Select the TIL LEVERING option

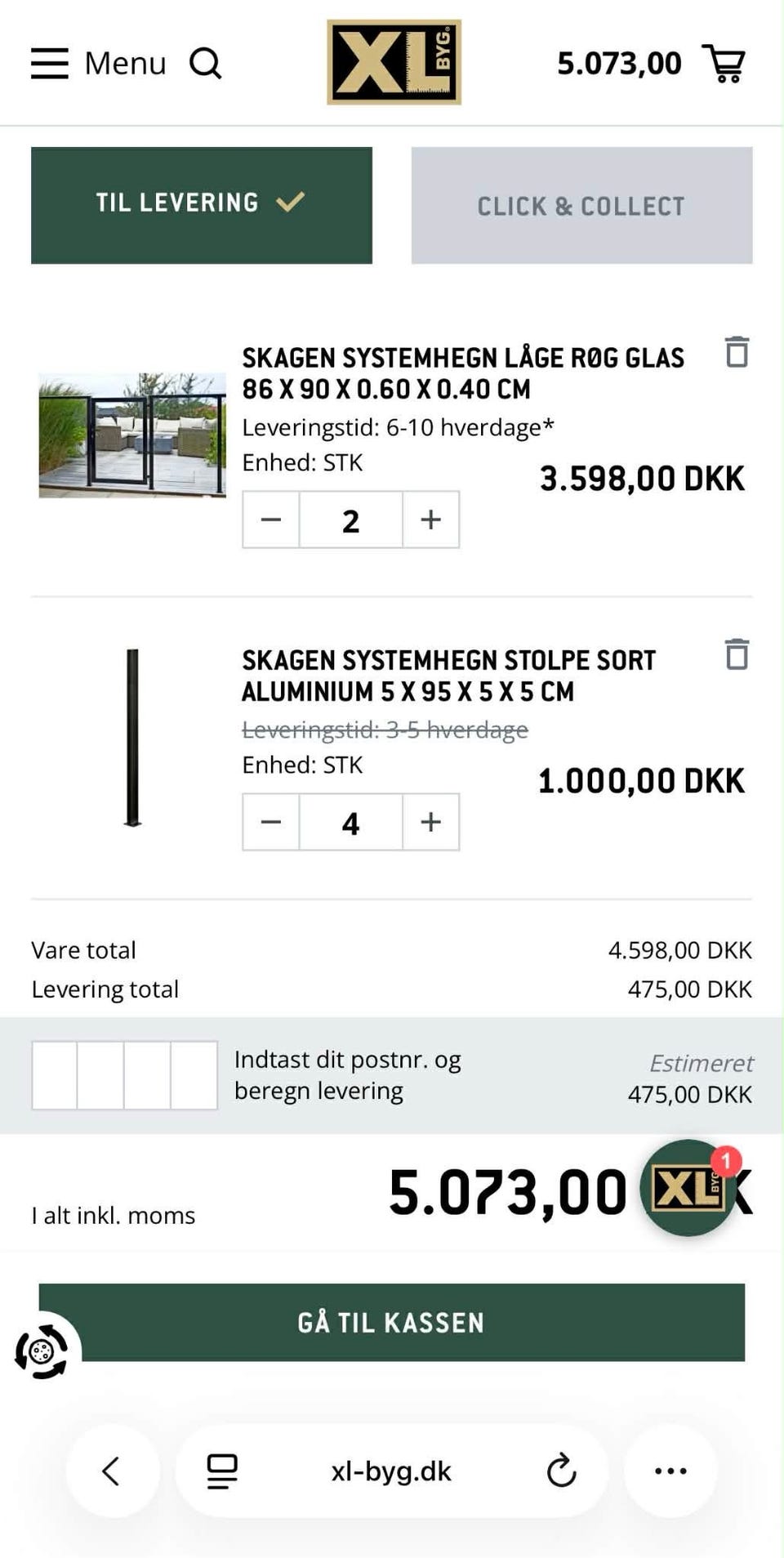tap(201, 204)
